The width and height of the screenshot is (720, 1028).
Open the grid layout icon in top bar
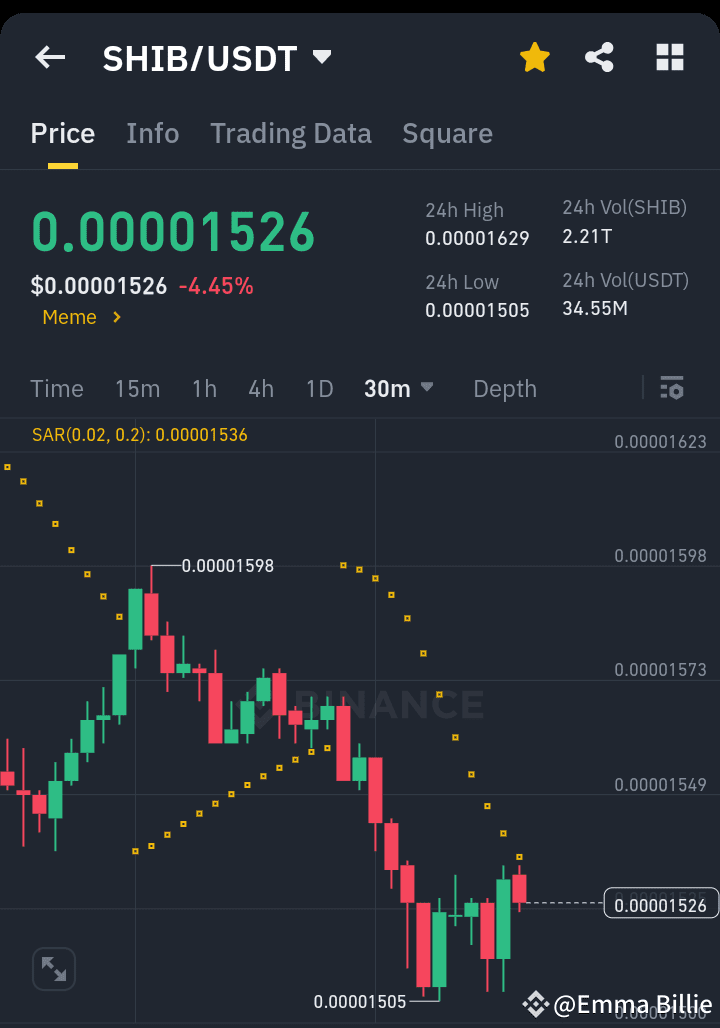[669, 57]
